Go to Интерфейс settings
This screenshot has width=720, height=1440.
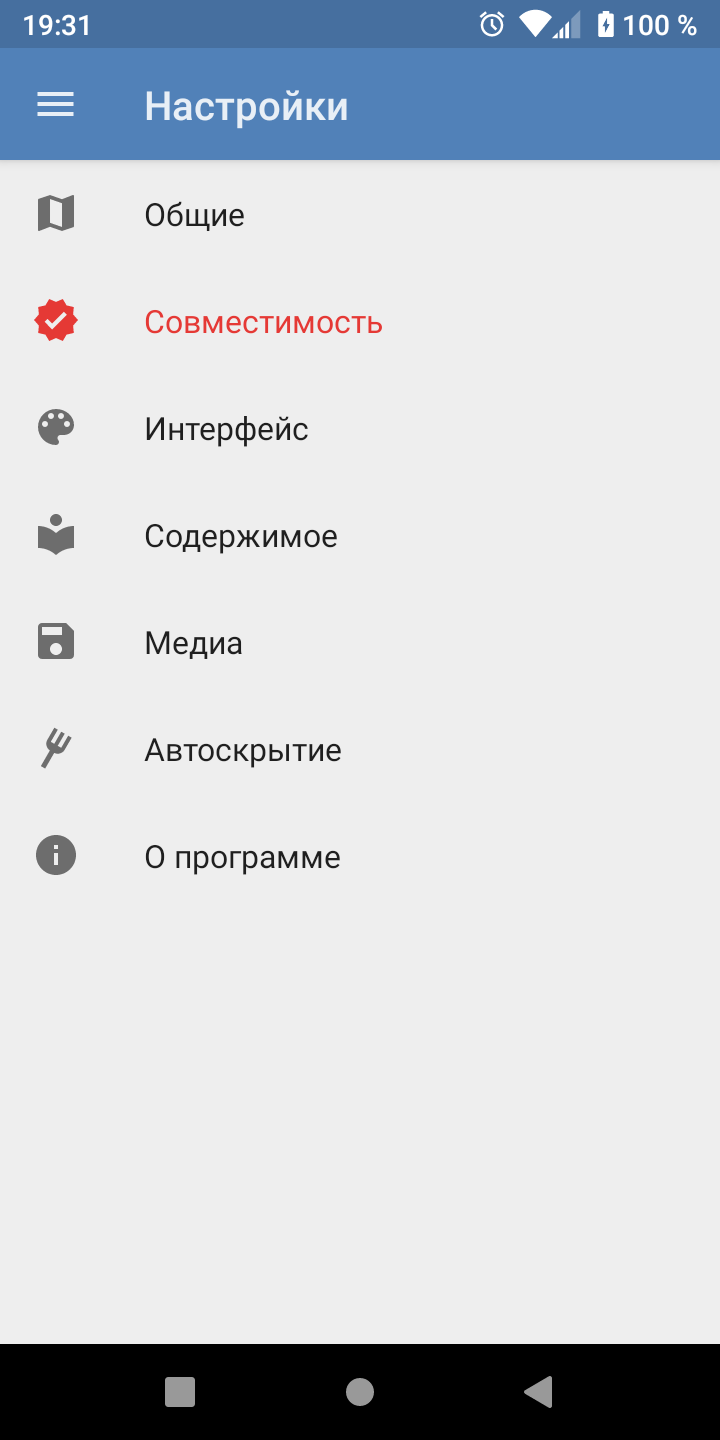(x=360, y=429)
